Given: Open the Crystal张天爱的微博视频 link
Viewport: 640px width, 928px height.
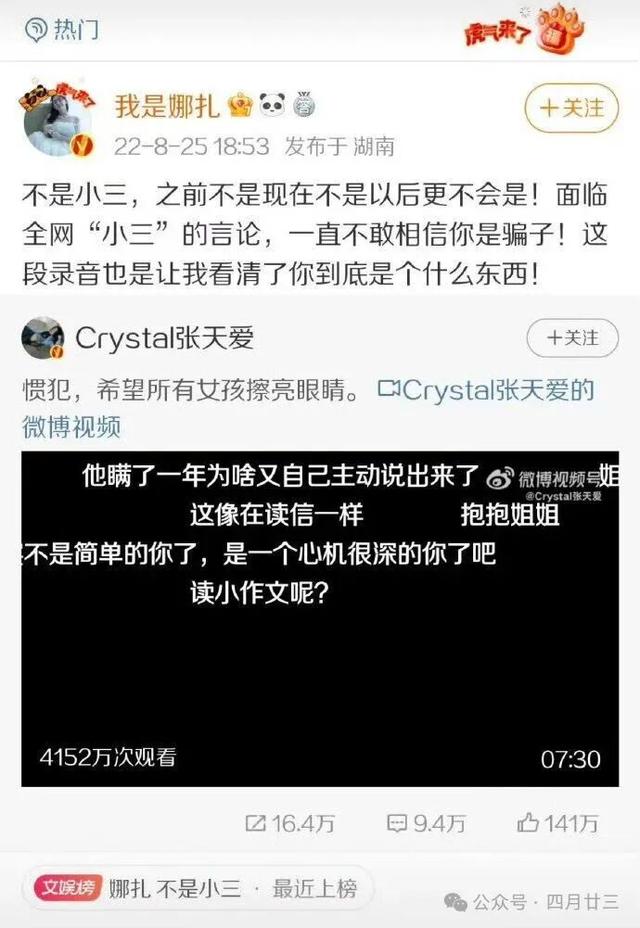Looking at the screenshot, I should pyautogui.click(x=485, y=390).
